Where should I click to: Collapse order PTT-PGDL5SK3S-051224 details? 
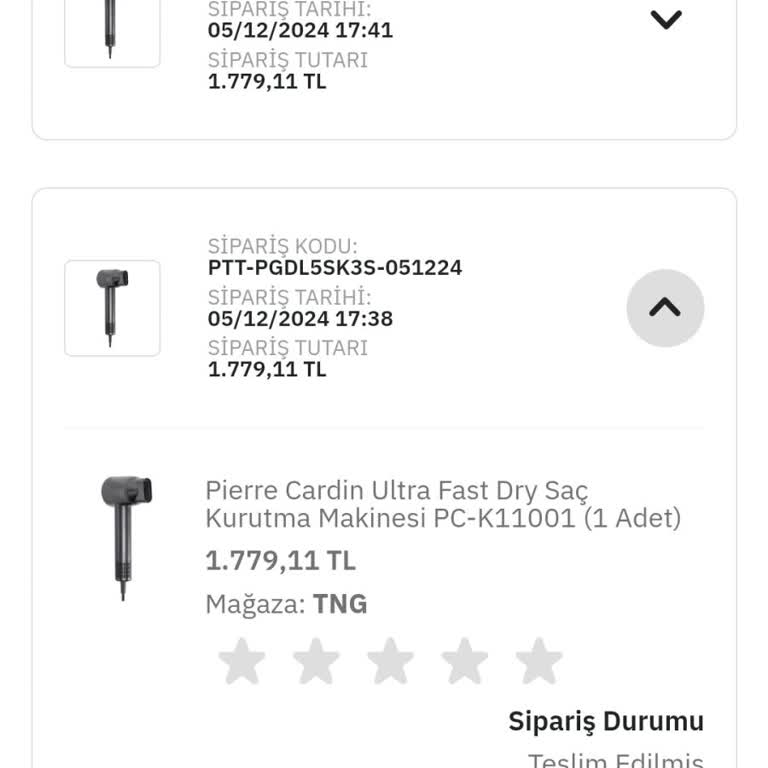[x=665, y=308]
